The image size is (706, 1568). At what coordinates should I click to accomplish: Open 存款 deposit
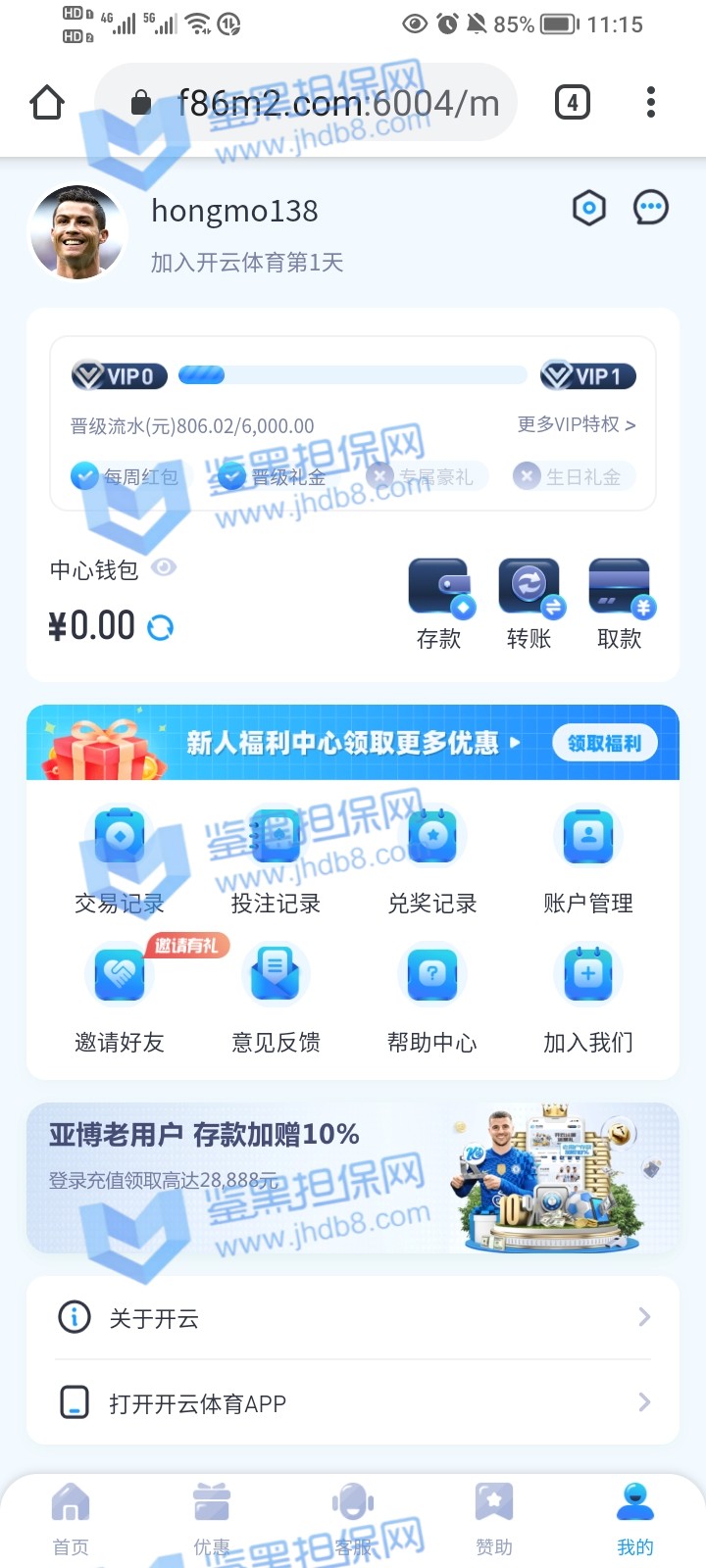click(x=439, y=605)
